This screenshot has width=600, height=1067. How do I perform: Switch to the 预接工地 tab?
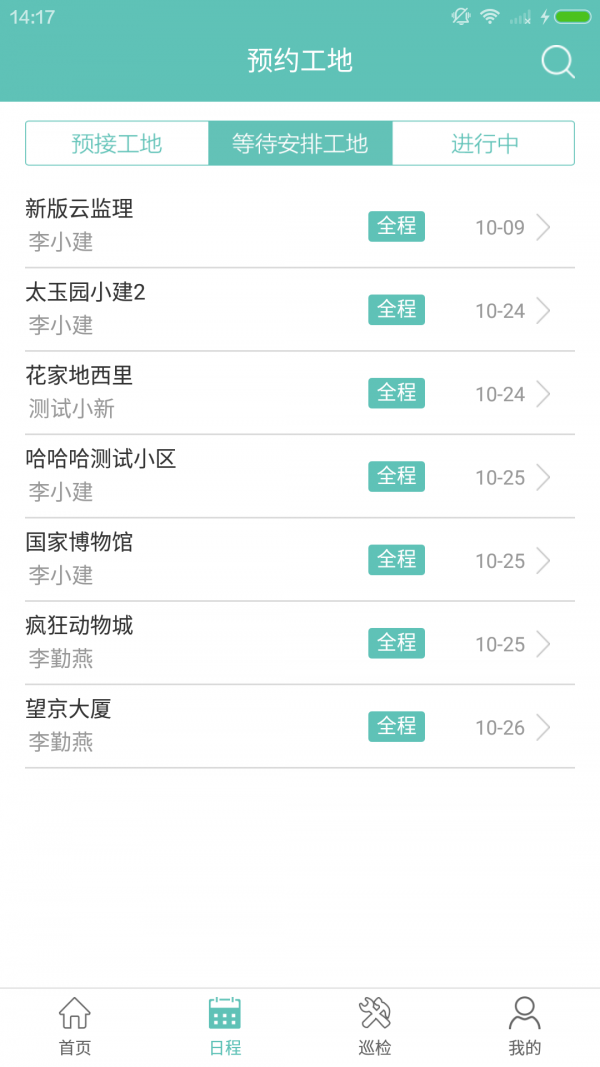(117, 143)
